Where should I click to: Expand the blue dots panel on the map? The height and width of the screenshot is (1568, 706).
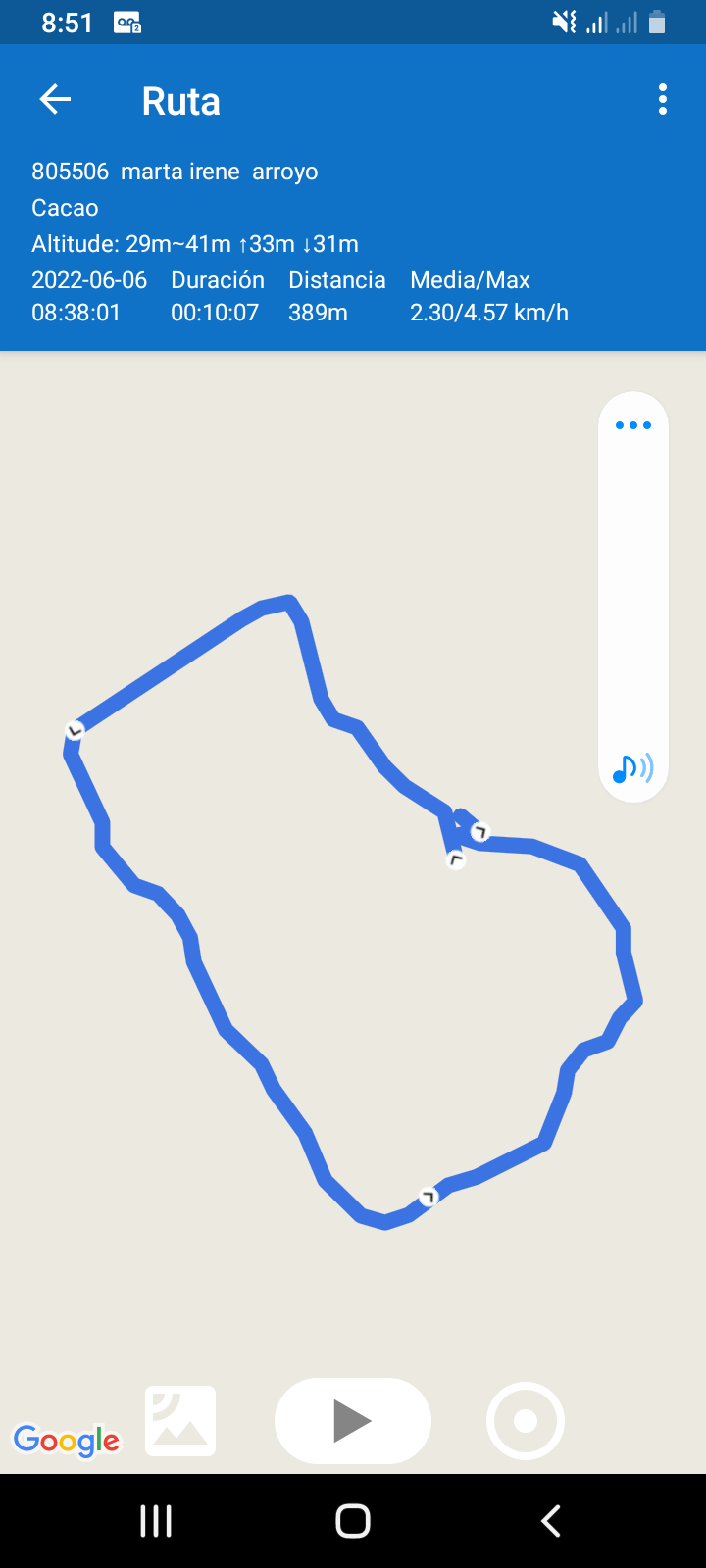pos(633,425)
